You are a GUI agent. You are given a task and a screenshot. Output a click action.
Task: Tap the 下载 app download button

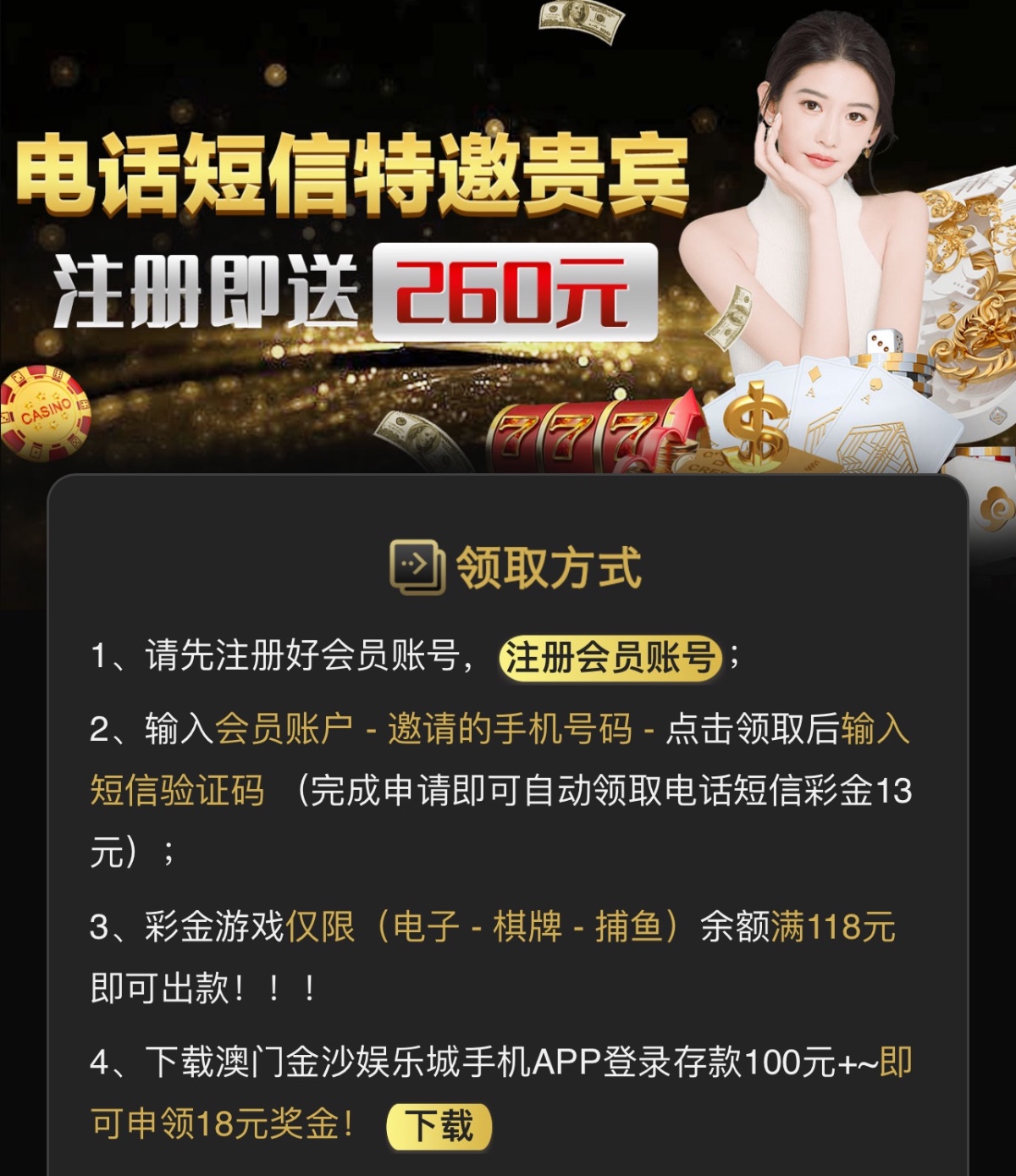pyautogui.click(x=439, y=1127)
